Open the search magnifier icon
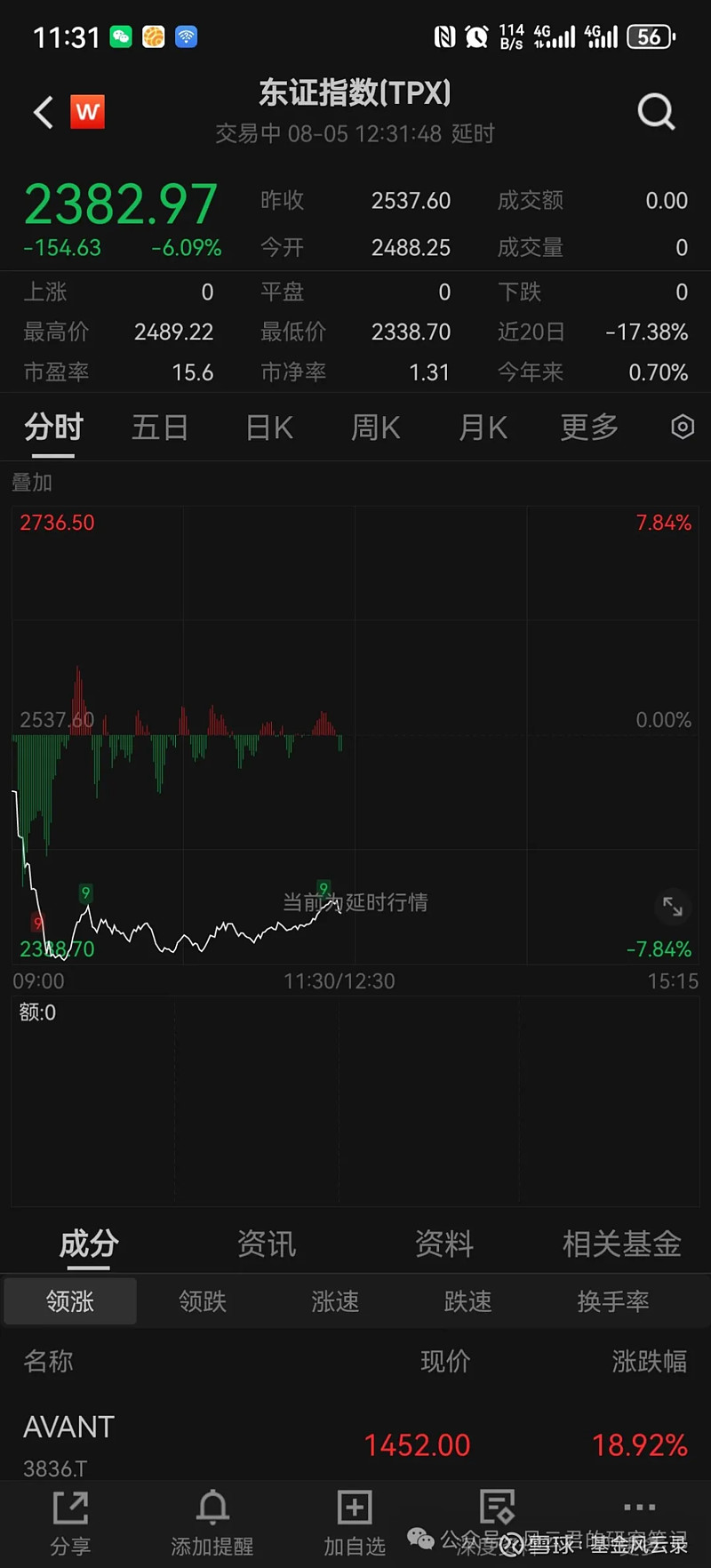The height and width of the screenshot is (1568, 711). (656, 113)
